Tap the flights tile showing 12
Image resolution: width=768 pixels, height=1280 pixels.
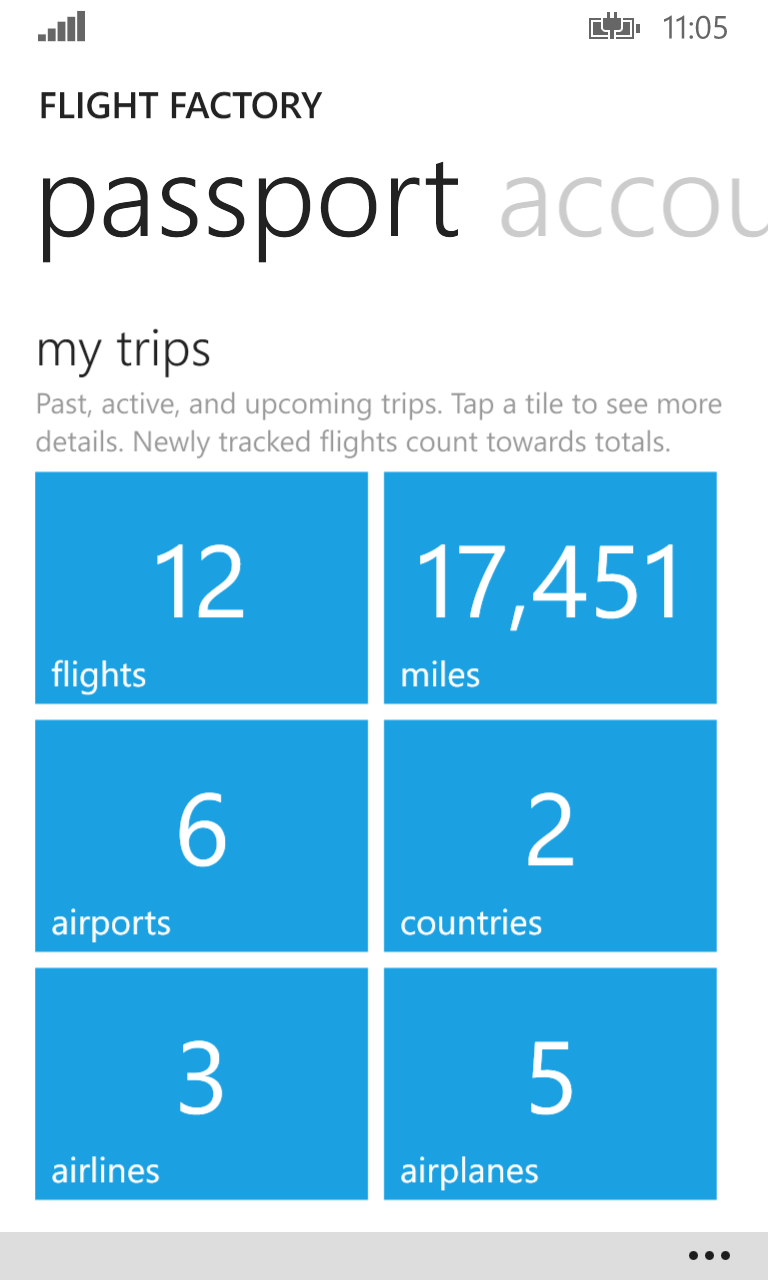click(x=201, y=587)
